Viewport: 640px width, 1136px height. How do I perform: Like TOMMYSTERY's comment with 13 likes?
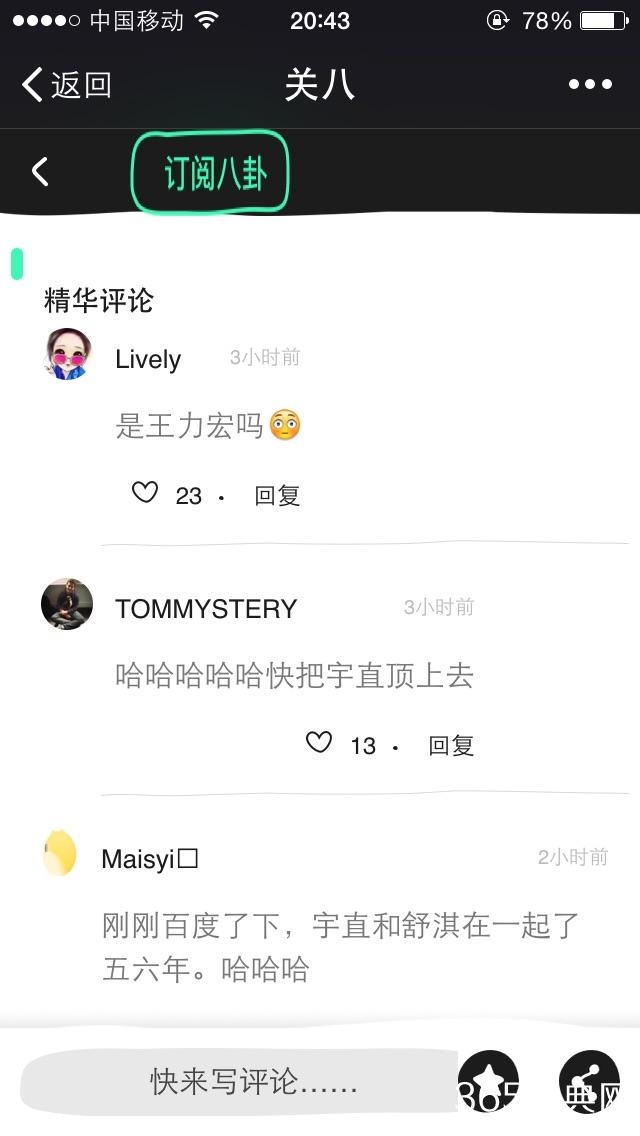(319, 743)
